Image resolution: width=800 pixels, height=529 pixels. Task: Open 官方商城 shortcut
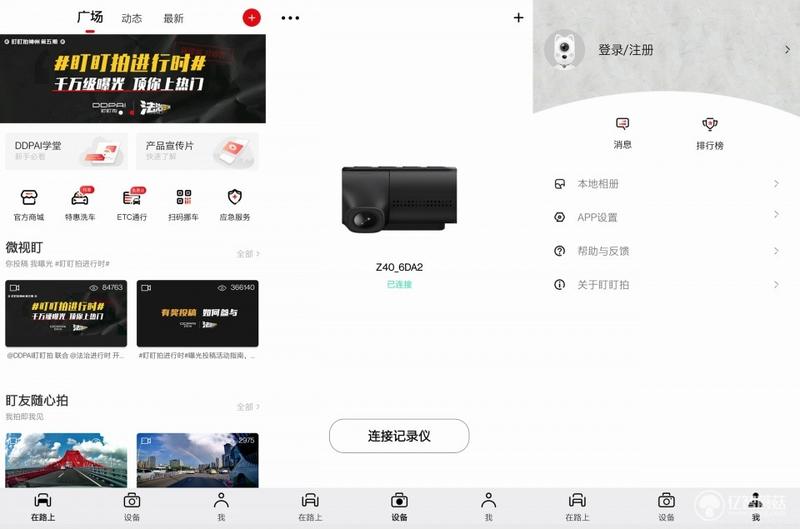(29, 203)
